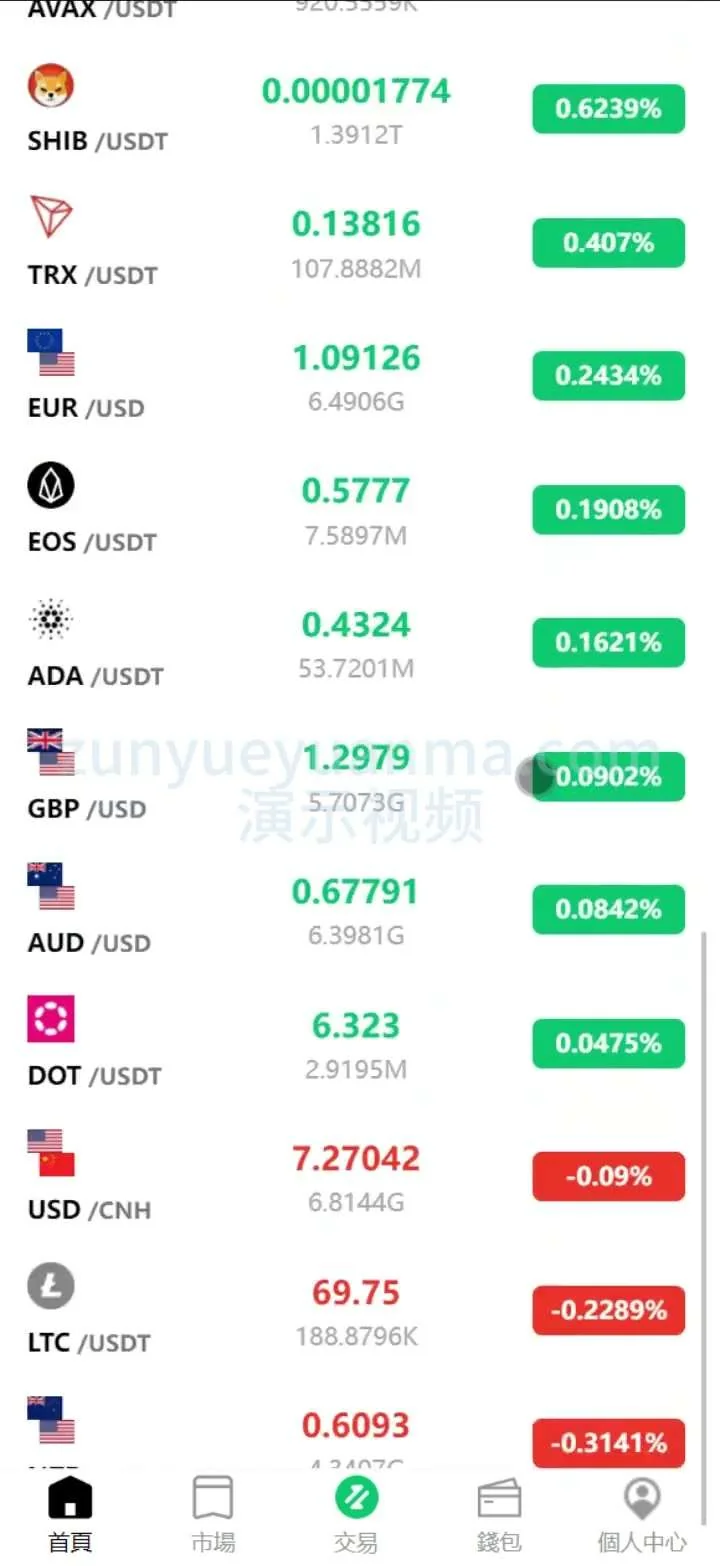720x1566 pixels.
Task: Open the SHIB/USDT pair row
Action: (x=356, y=110)
